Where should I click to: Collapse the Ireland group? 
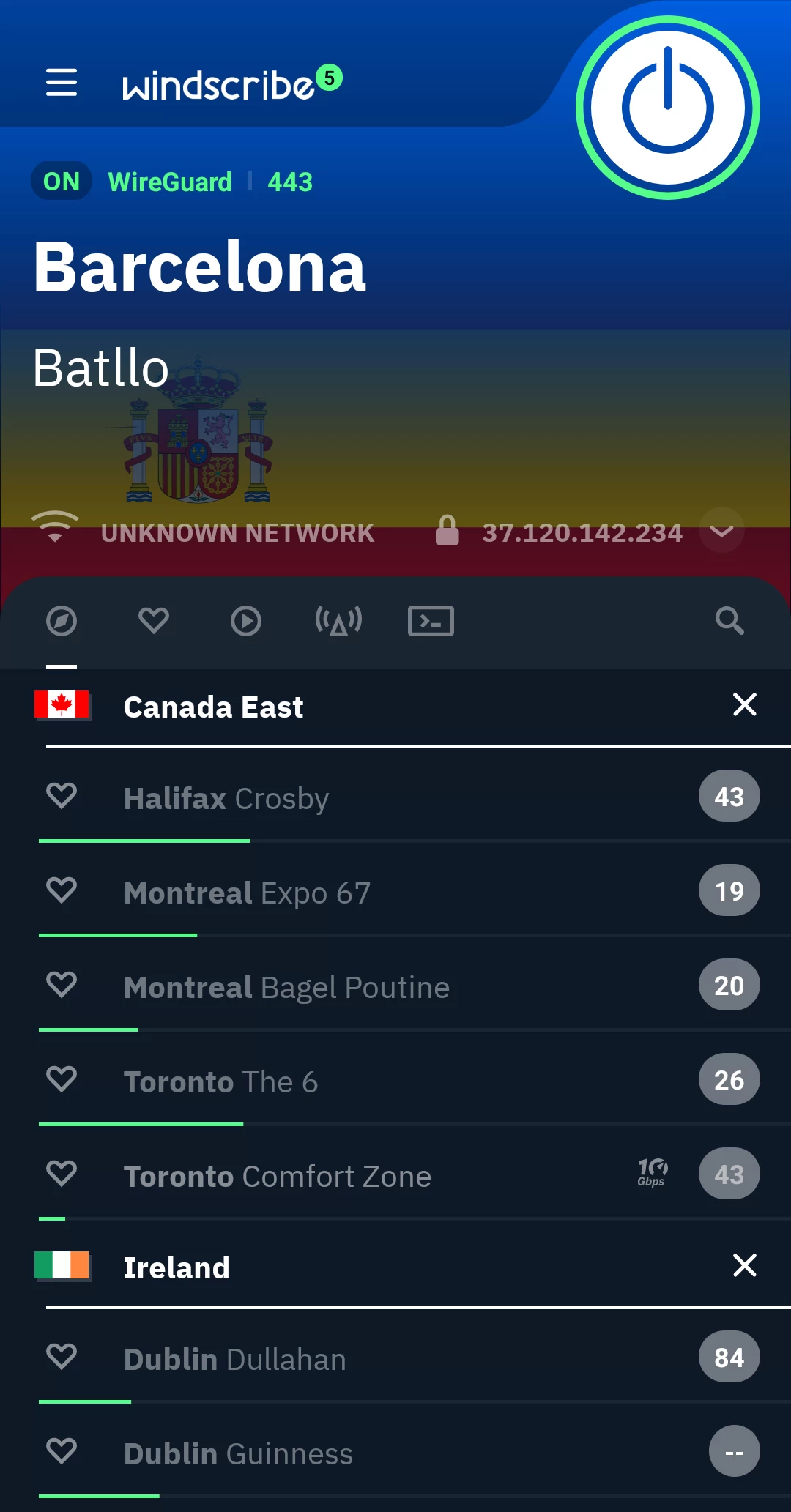click(744, 1265)
